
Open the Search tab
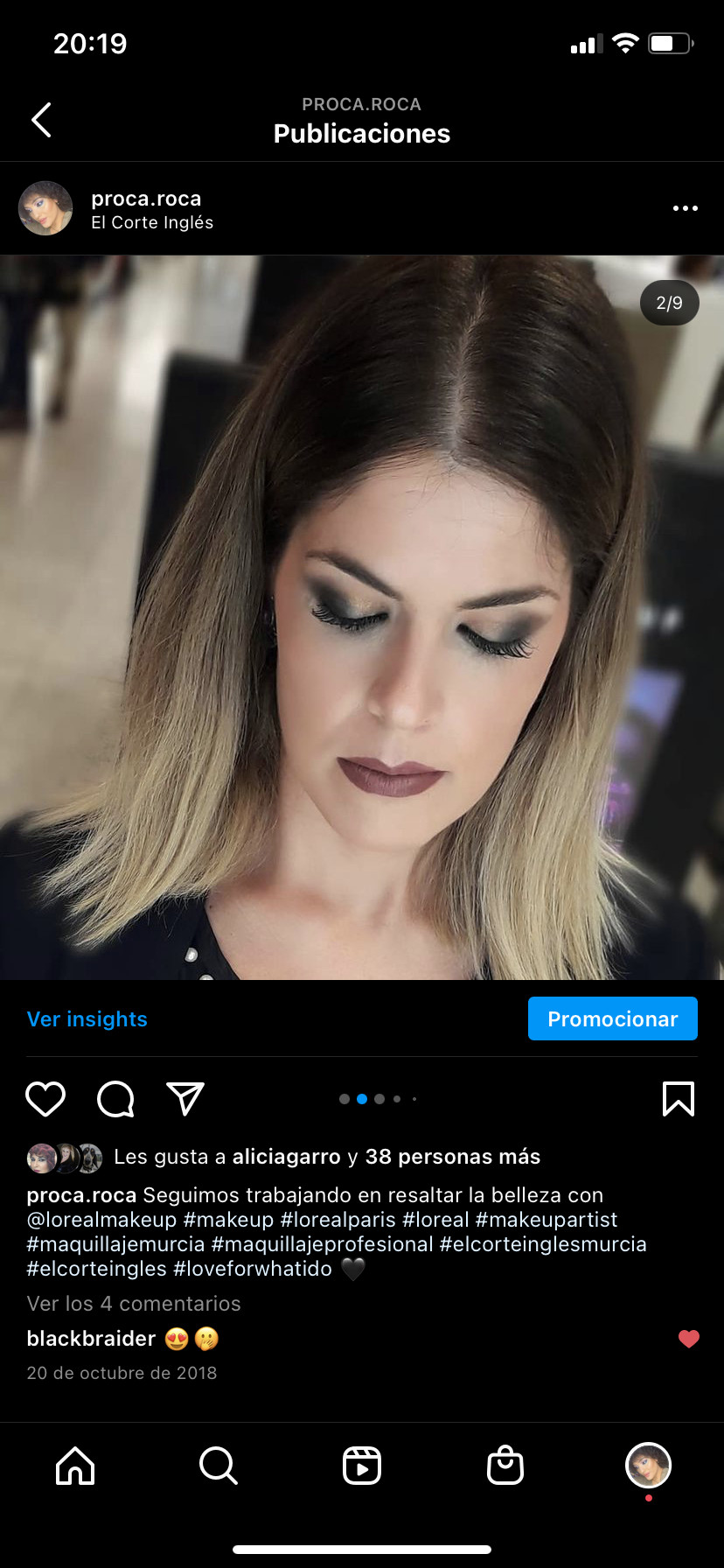click(219, 1466)
